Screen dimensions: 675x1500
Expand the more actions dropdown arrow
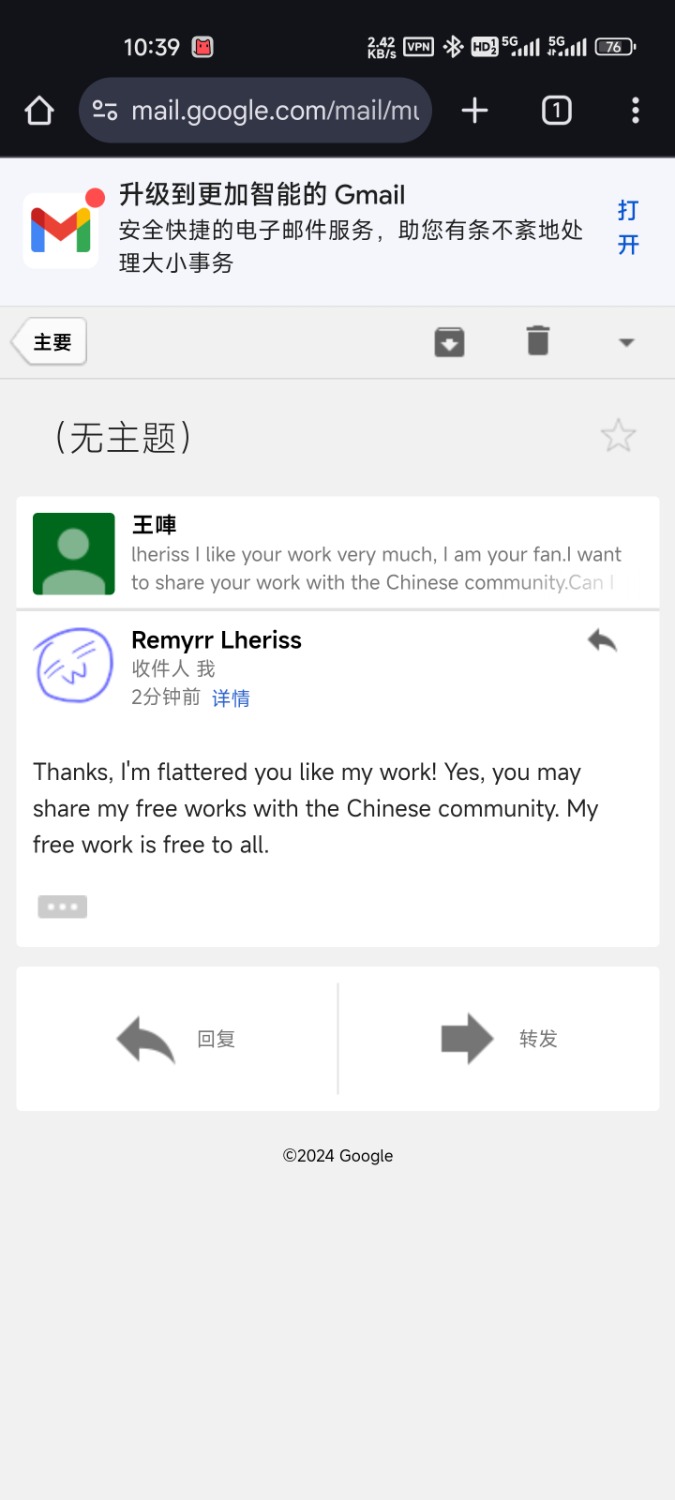coord(626,343)
